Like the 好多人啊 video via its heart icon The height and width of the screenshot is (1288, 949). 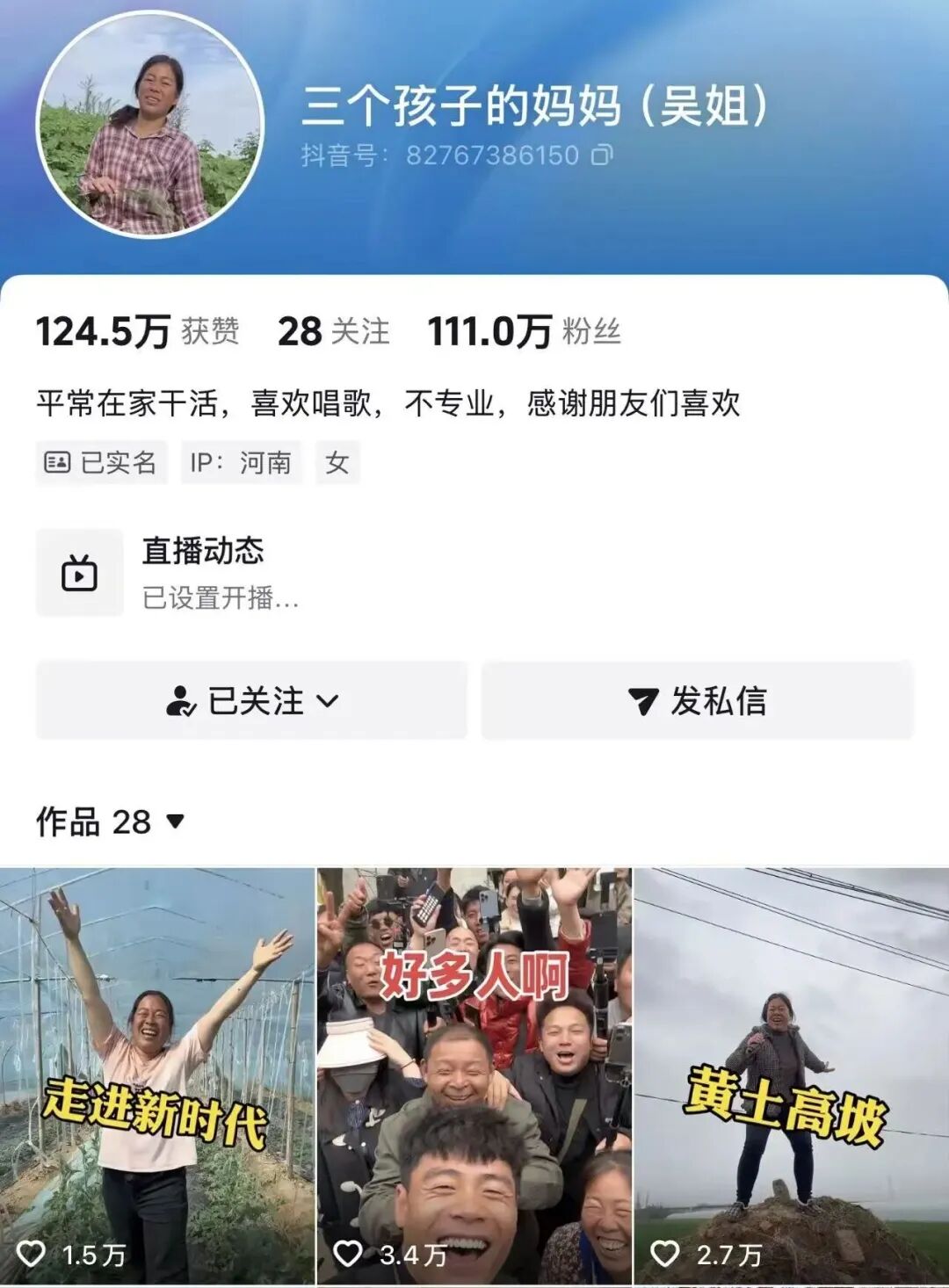coord(346,1254)
